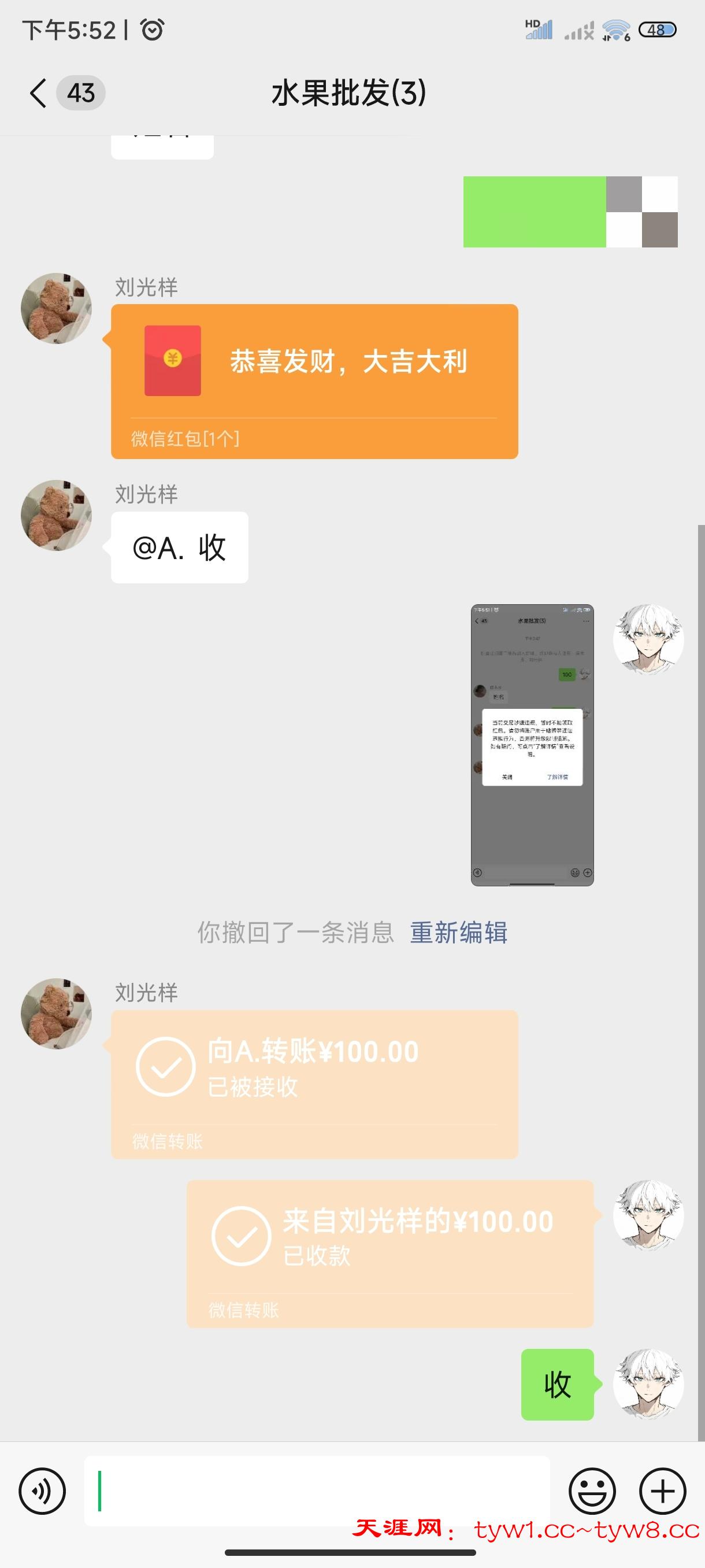This screenshot has width=705, height=1568.
Task: Go back to the chat list
Action: tap(38, 93)
